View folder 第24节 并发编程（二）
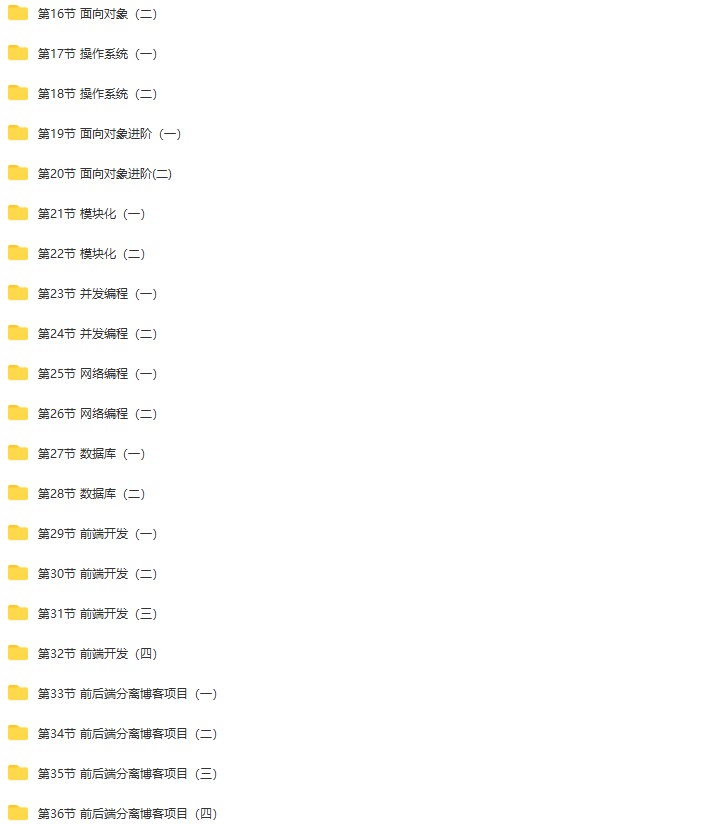The height and width of the screenshot is (824, 719). click(96, 334)
